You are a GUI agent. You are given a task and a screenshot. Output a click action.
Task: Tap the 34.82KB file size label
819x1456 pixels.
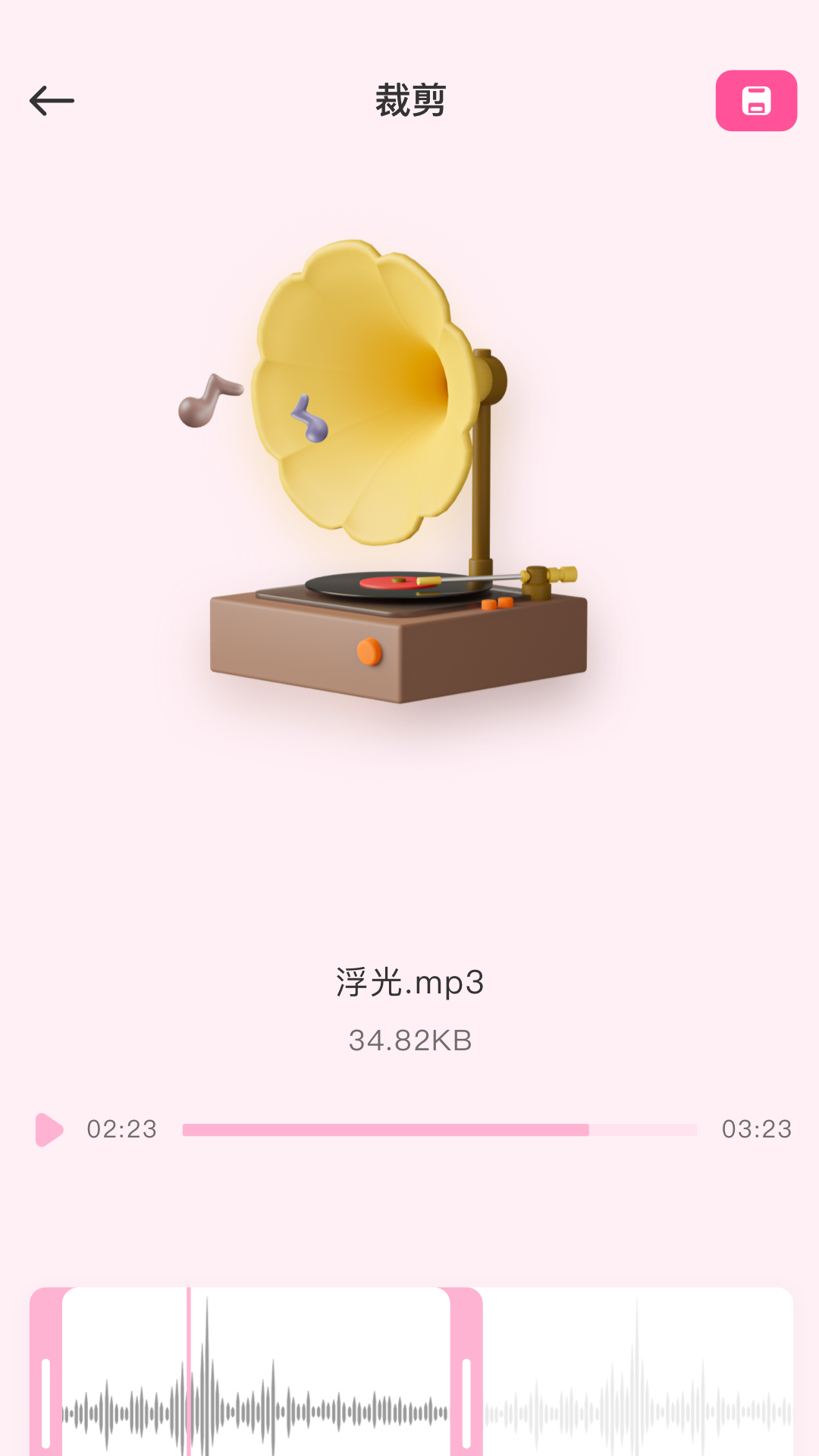pos(409,1040)
